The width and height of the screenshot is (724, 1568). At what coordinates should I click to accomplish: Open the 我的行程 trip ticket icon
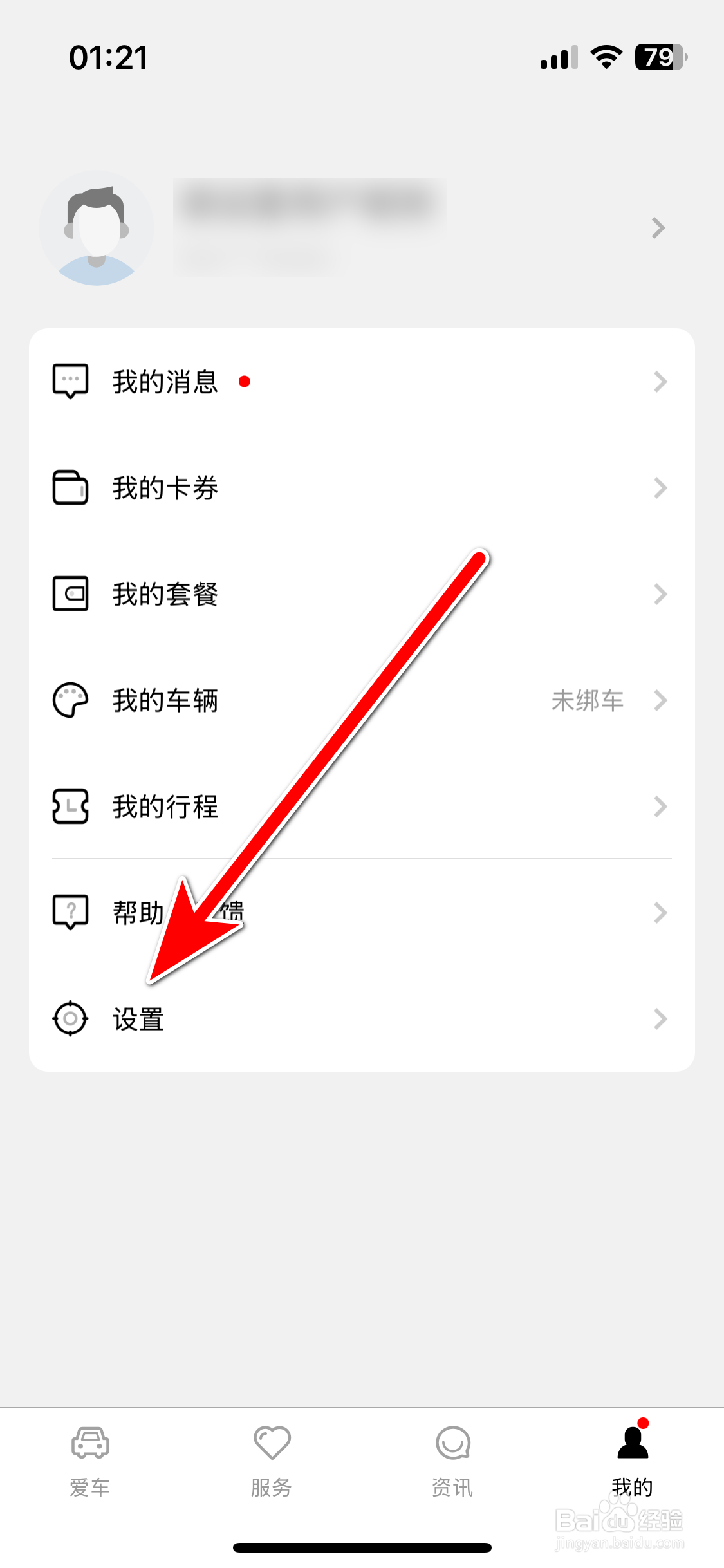click(x=71, y=807)
